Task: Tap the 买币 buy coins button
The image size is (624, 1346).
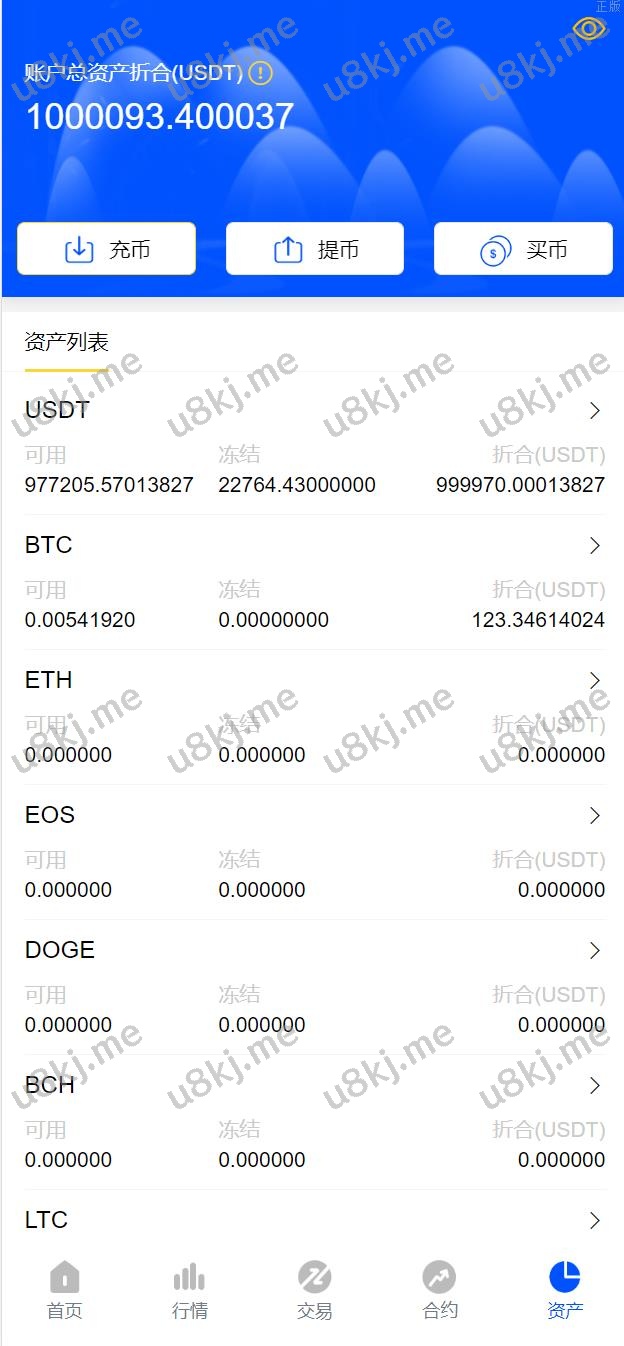Action: [523, 249]
